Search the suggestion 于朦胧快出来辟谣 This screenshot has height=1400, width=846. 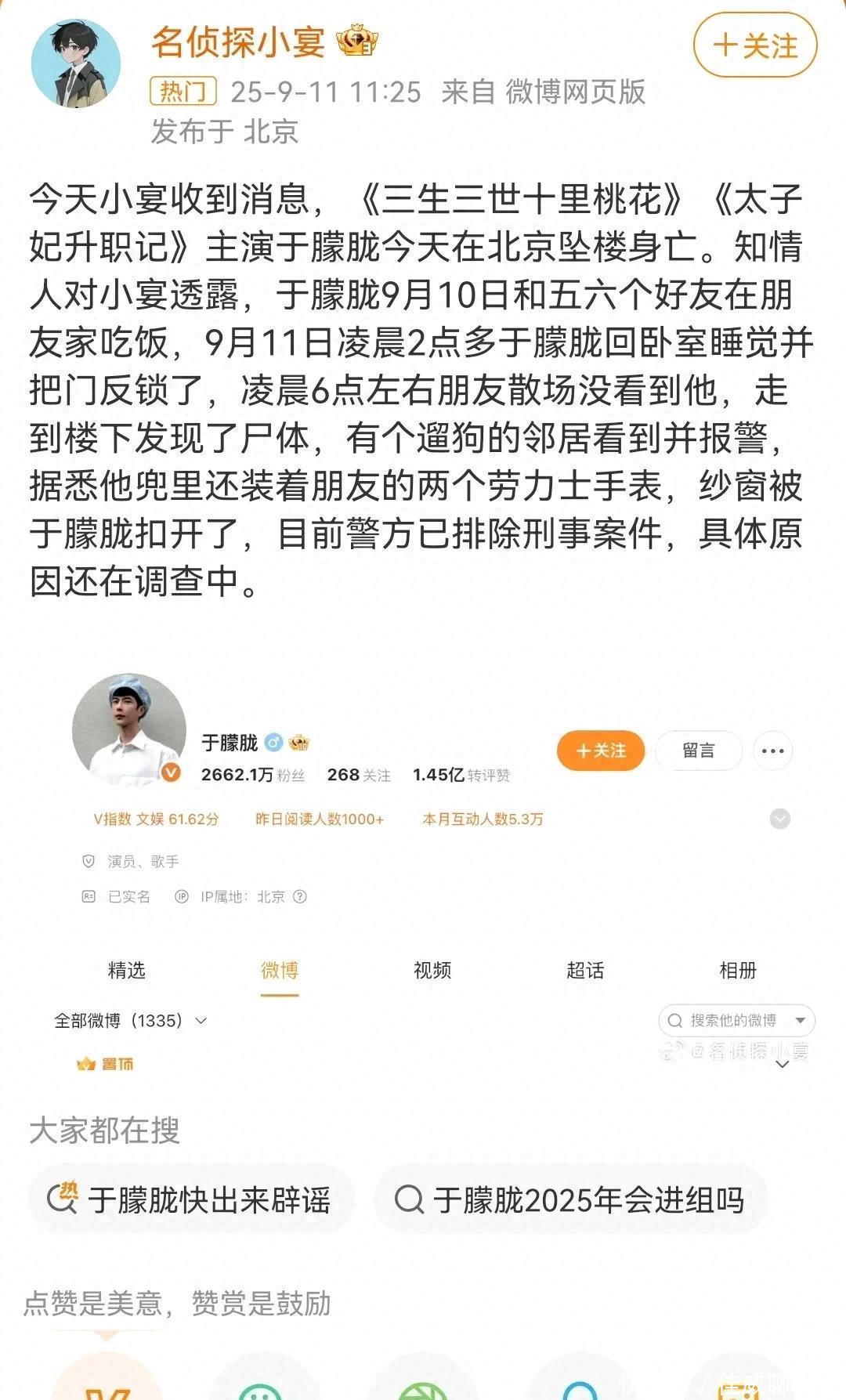(191, 1199)
